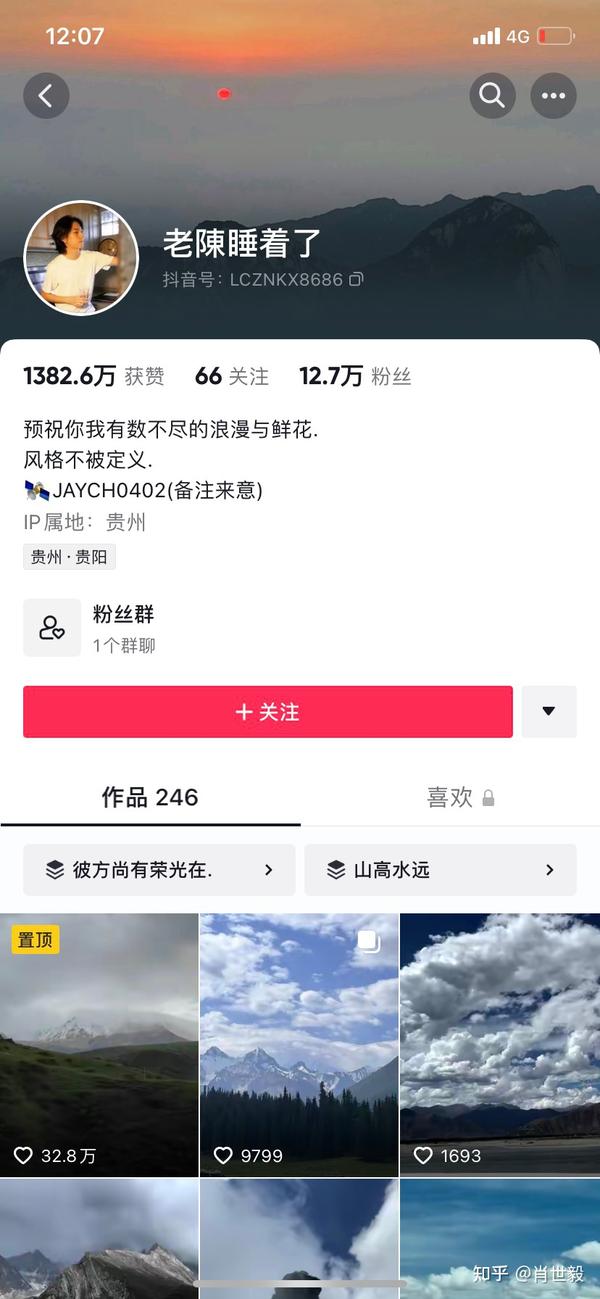Go back using the top-left arrow
This screenshot has width=600, height=1299.
coord(46,96)
